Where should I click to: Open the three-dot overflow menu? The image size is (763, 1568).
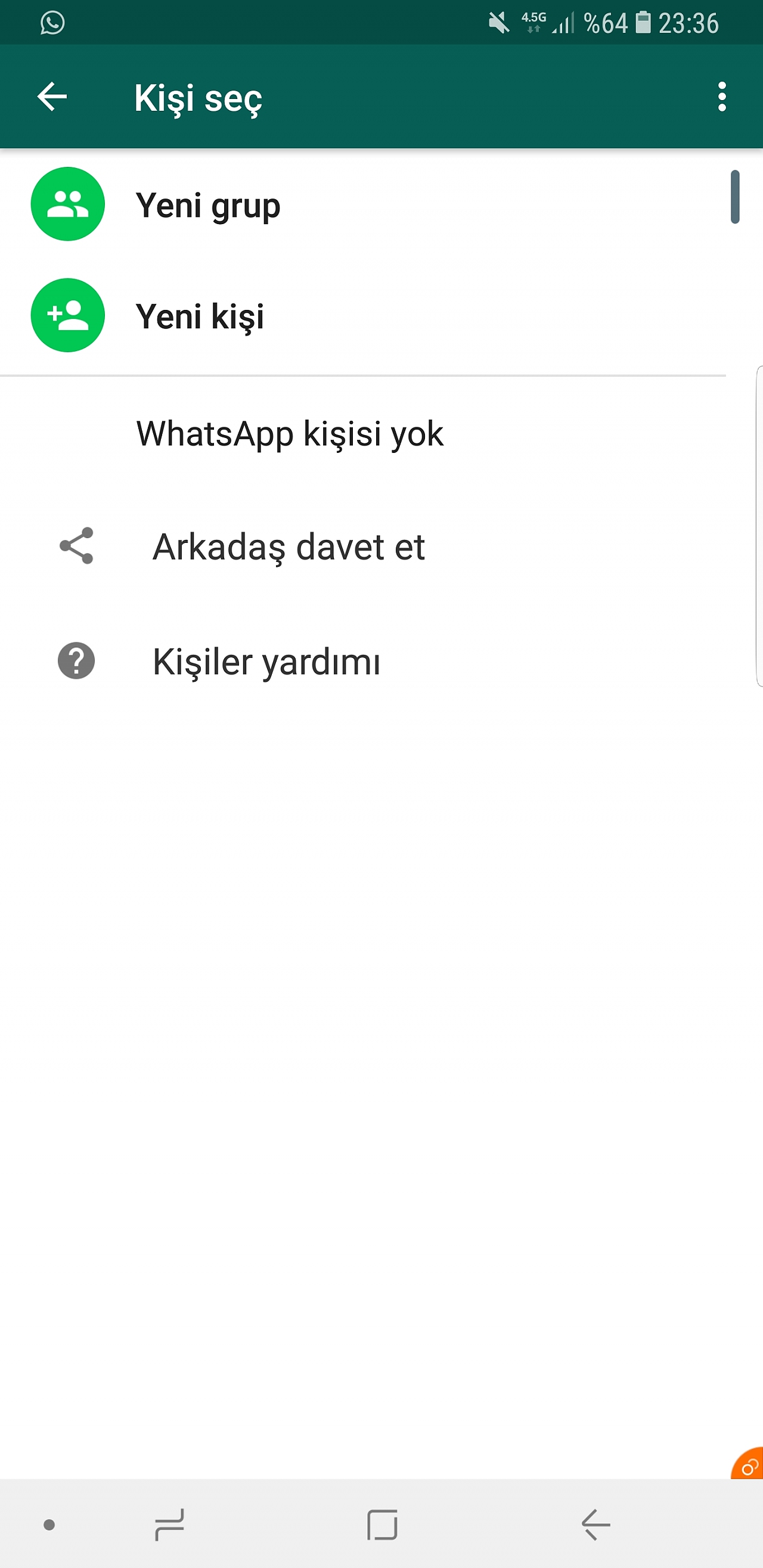click(x=722, y=97)
